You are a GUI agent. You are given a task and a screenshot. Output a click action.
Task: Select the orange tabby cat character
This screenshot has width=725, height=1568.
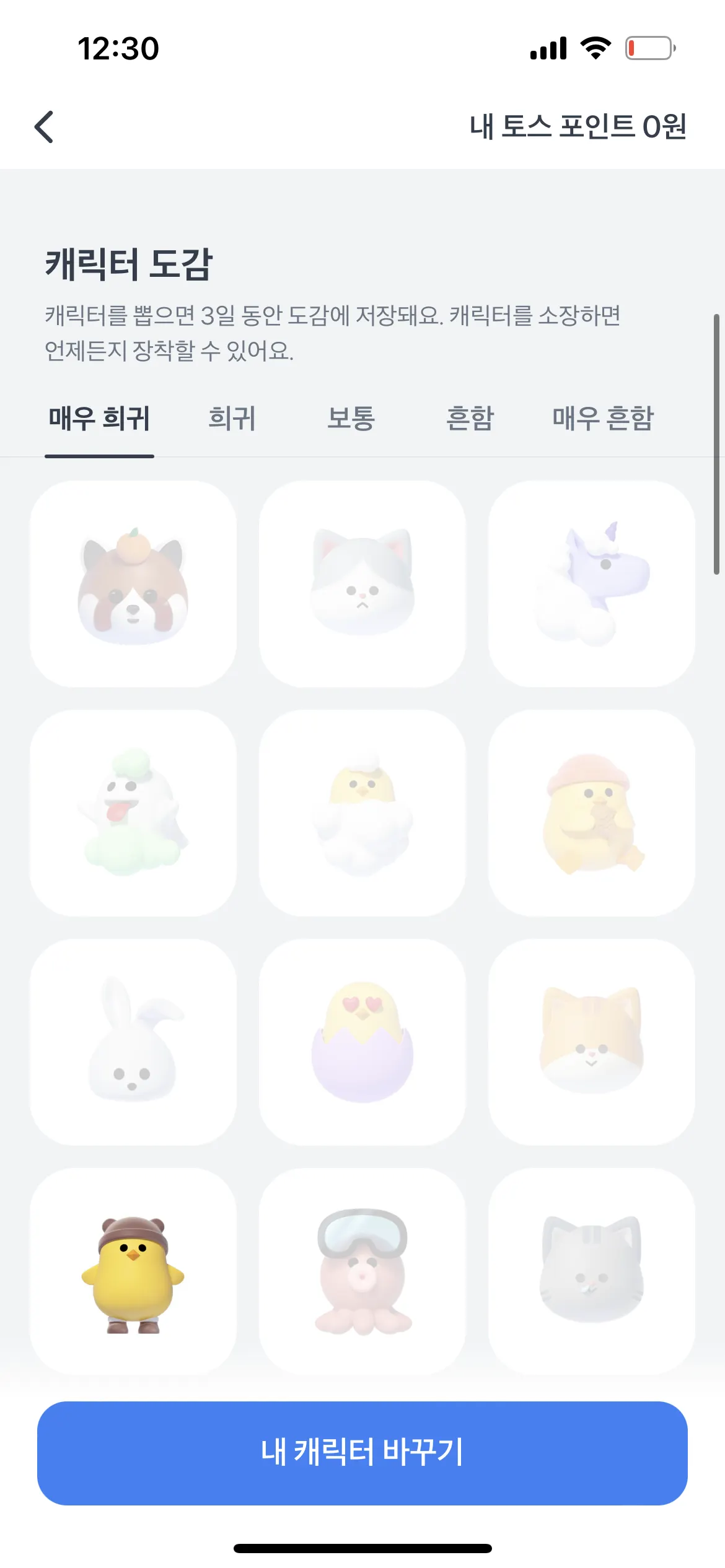coord(592,1042)
